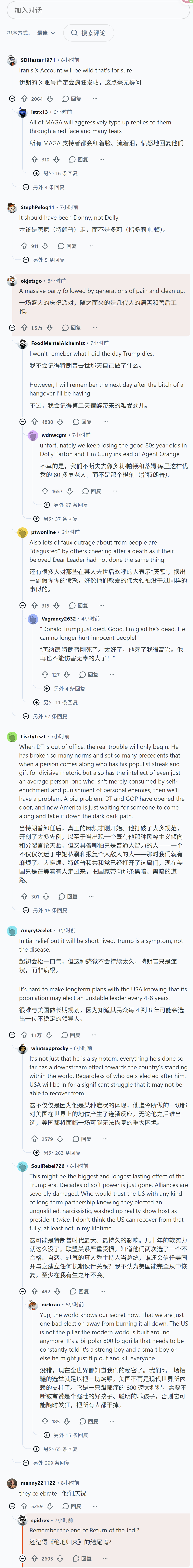This screenshot has height=1568, width=193.
Task: Downvote StephPeloq11's comment
Action: pos(45,246)
